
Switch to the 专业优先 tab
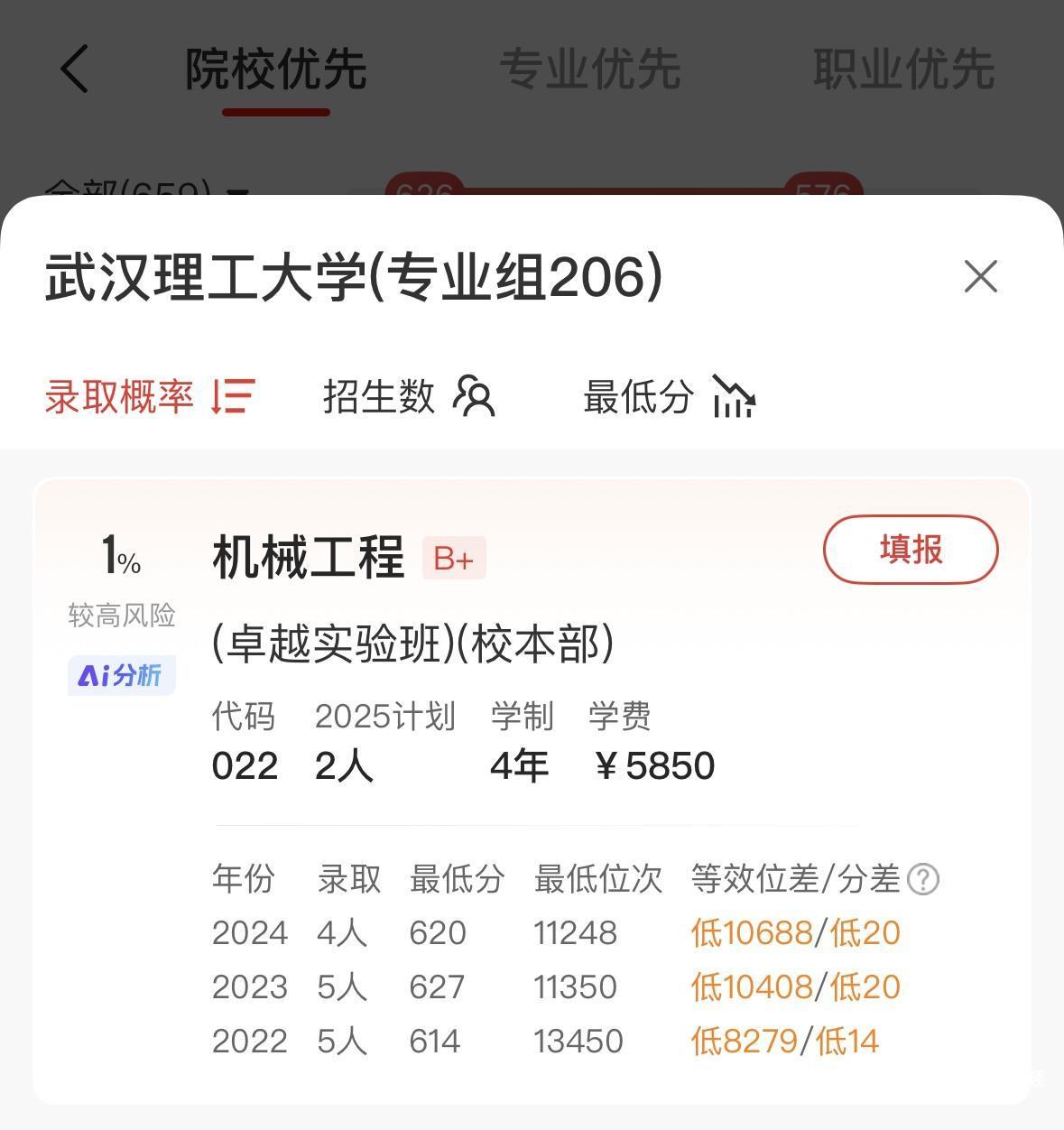click(x=590, y=69)
